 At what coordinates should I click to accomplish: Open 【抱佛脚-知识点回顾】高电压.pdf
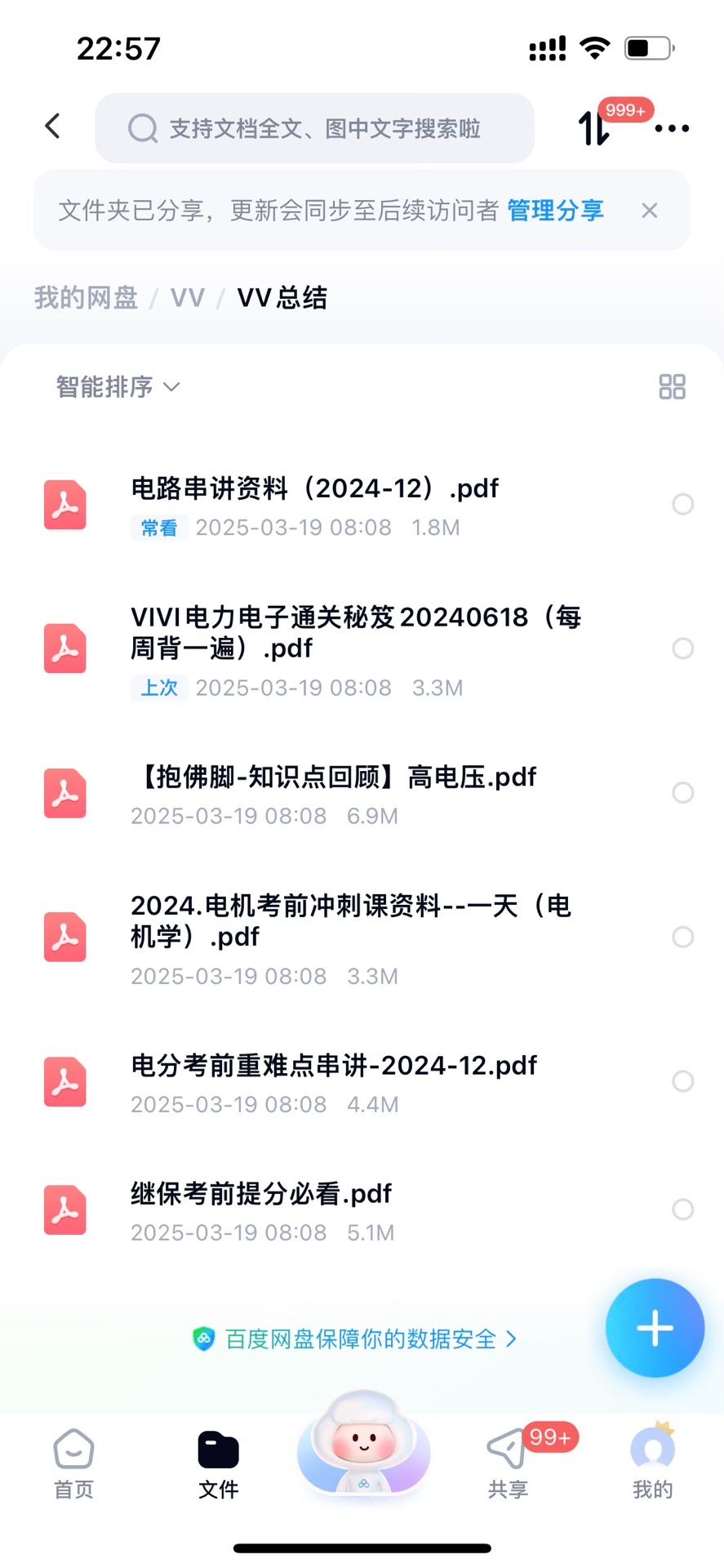tap(333, 777)
